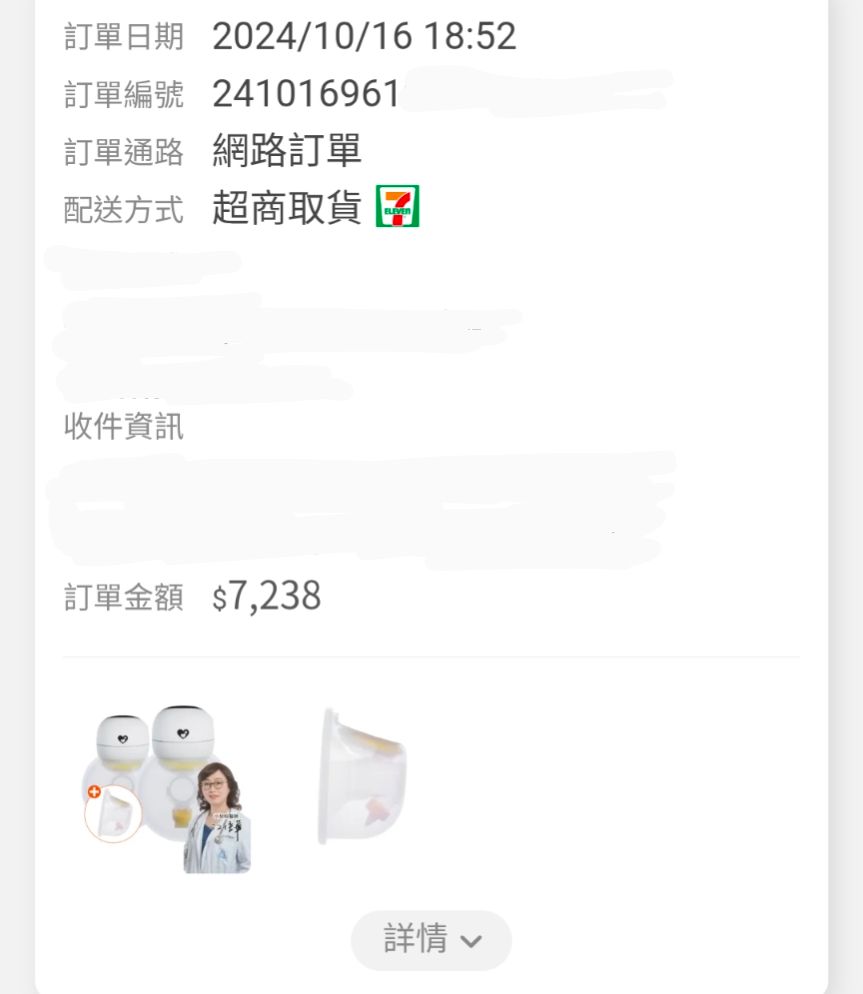
Task: Open the collection cup product image
Action: pyautogui.click(x=362, y=777)
